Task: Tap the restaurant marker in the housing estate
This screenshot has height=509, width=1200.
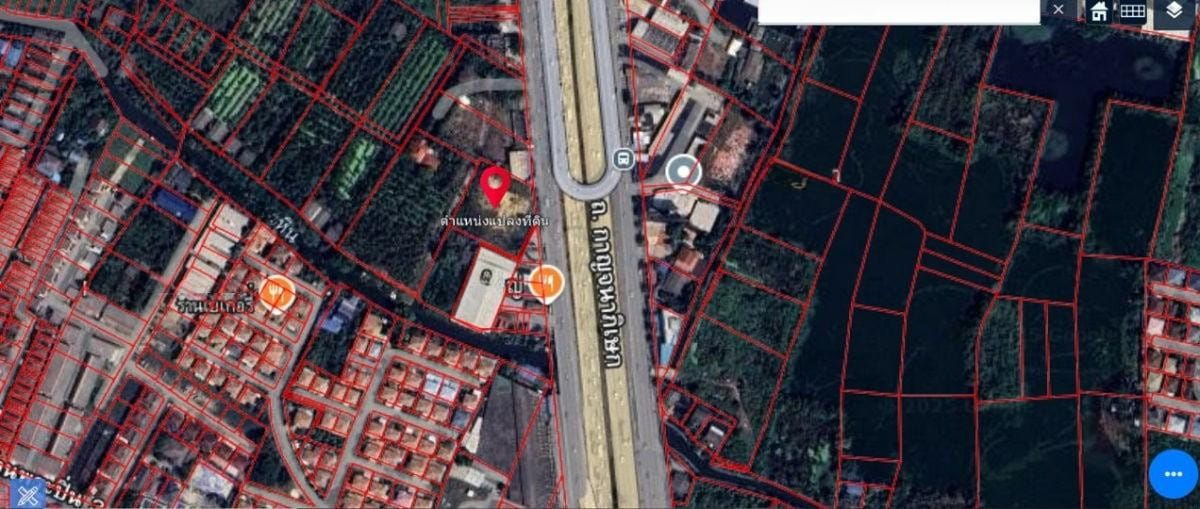Action: (277, 293)
